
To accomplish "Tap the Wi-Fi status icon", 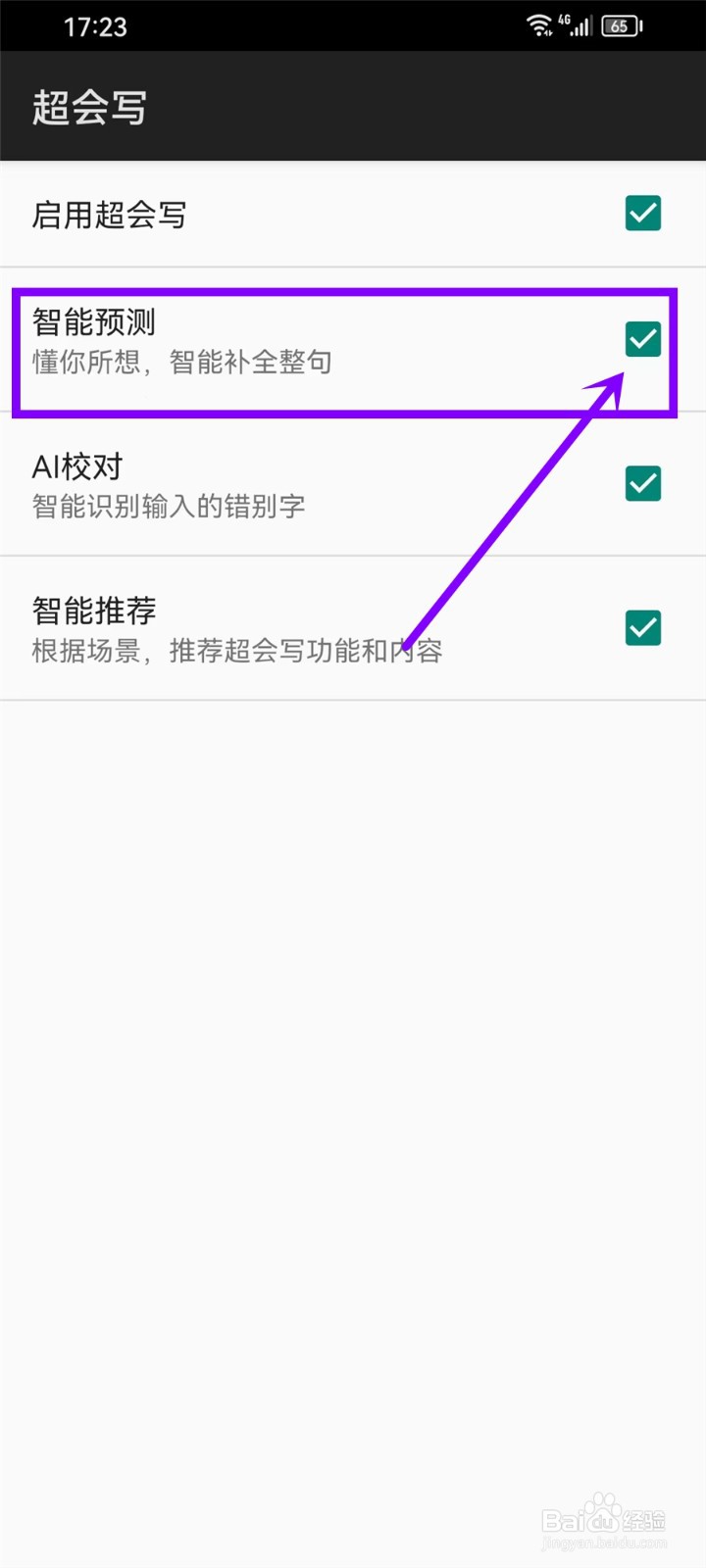I will click(x=540, y=25).
